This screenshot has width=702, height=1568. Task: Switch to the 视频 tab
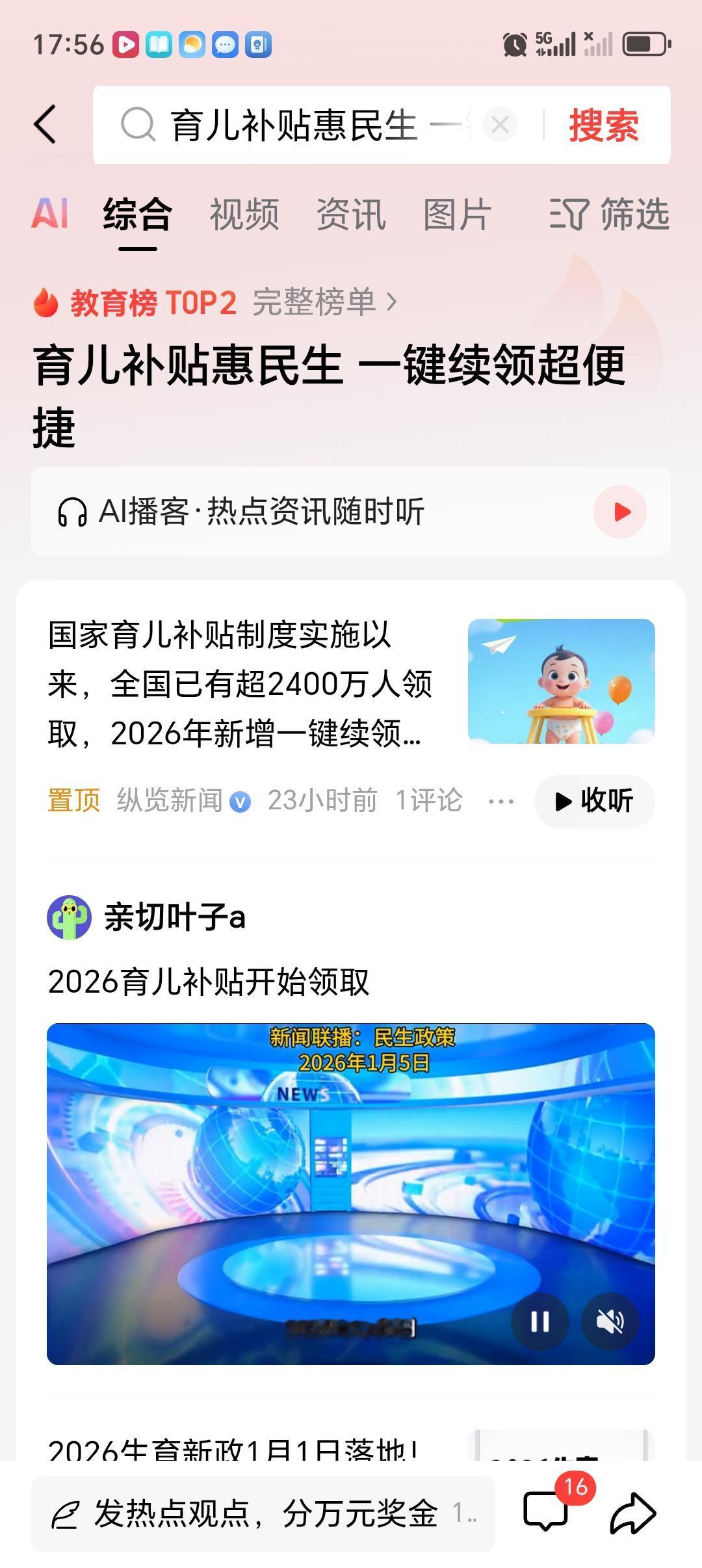coord(244,215)
